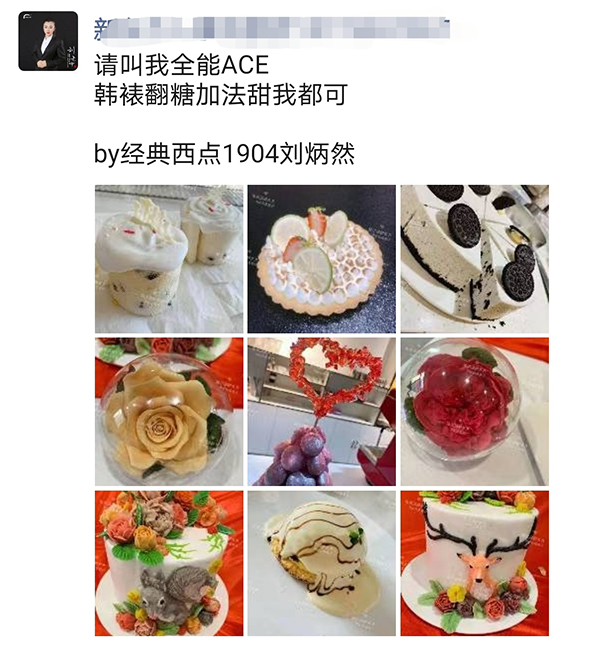Open the blurred username link
600x653 pixels.
click(270, 27)
